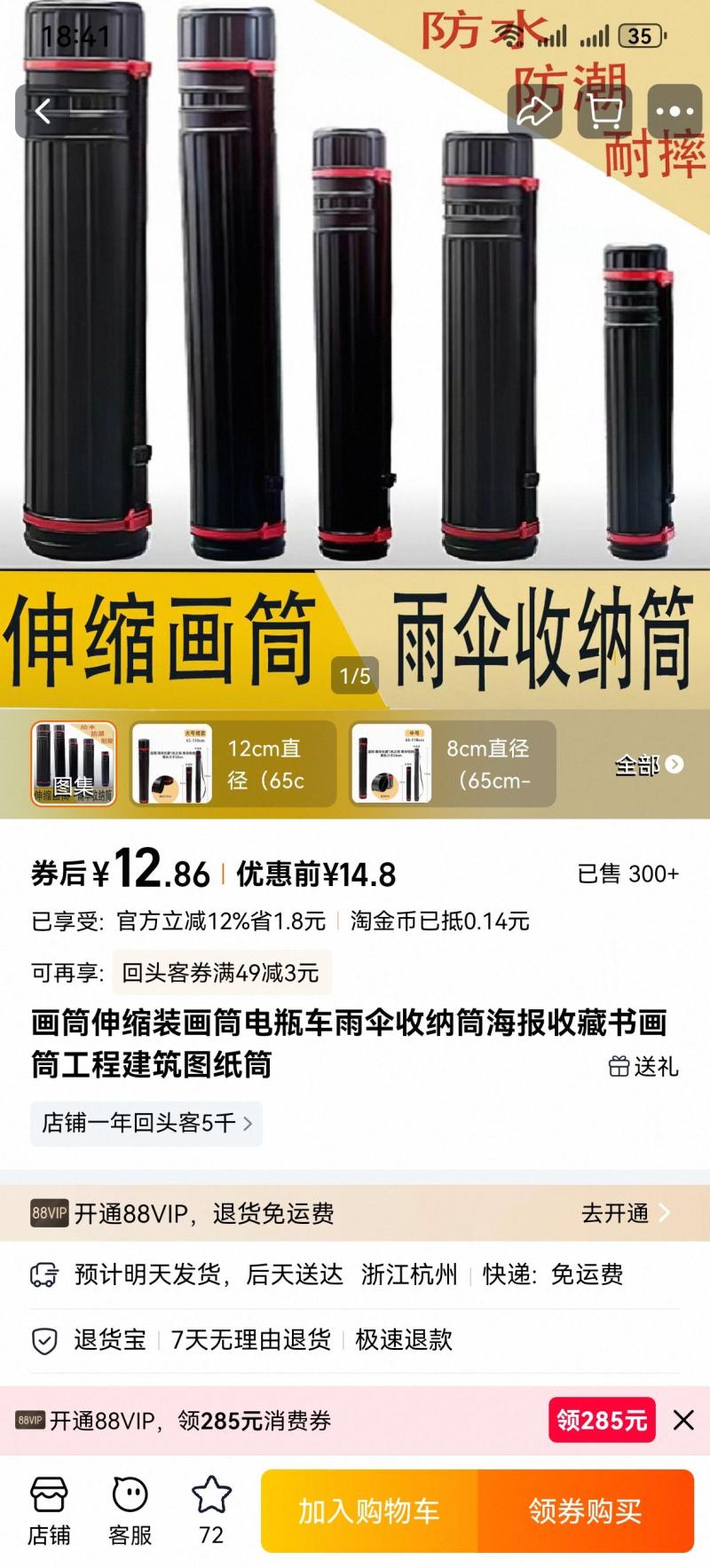Open the shopping cart icon
The width and height of the screenshot is (710, 1568).
(x=604, y=112)
